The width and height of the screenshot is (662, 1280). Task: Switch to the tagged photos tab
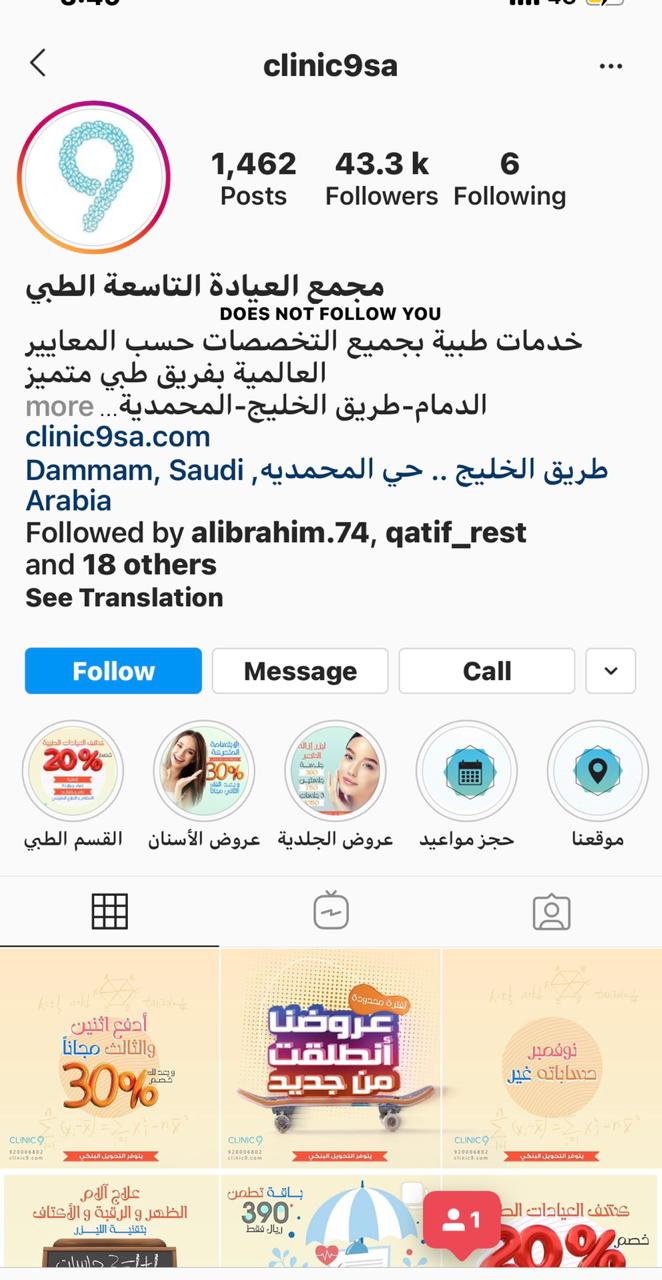point(551,911)
